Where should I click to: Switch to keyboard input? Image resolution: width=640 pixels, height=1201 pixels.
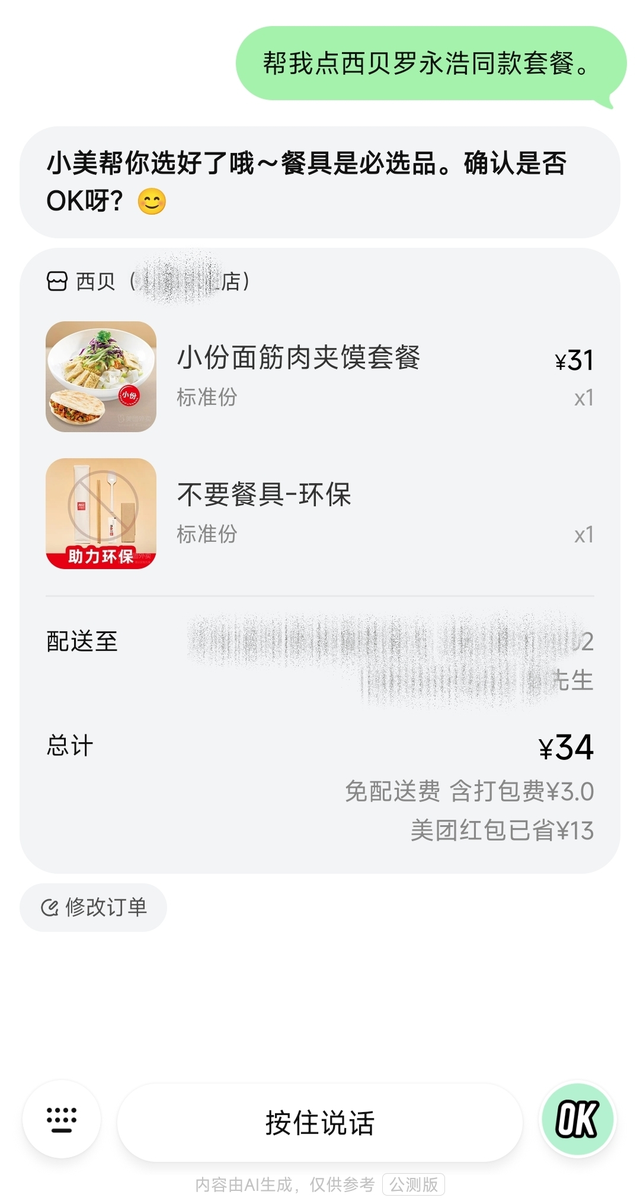click(x=62, y=1120)
